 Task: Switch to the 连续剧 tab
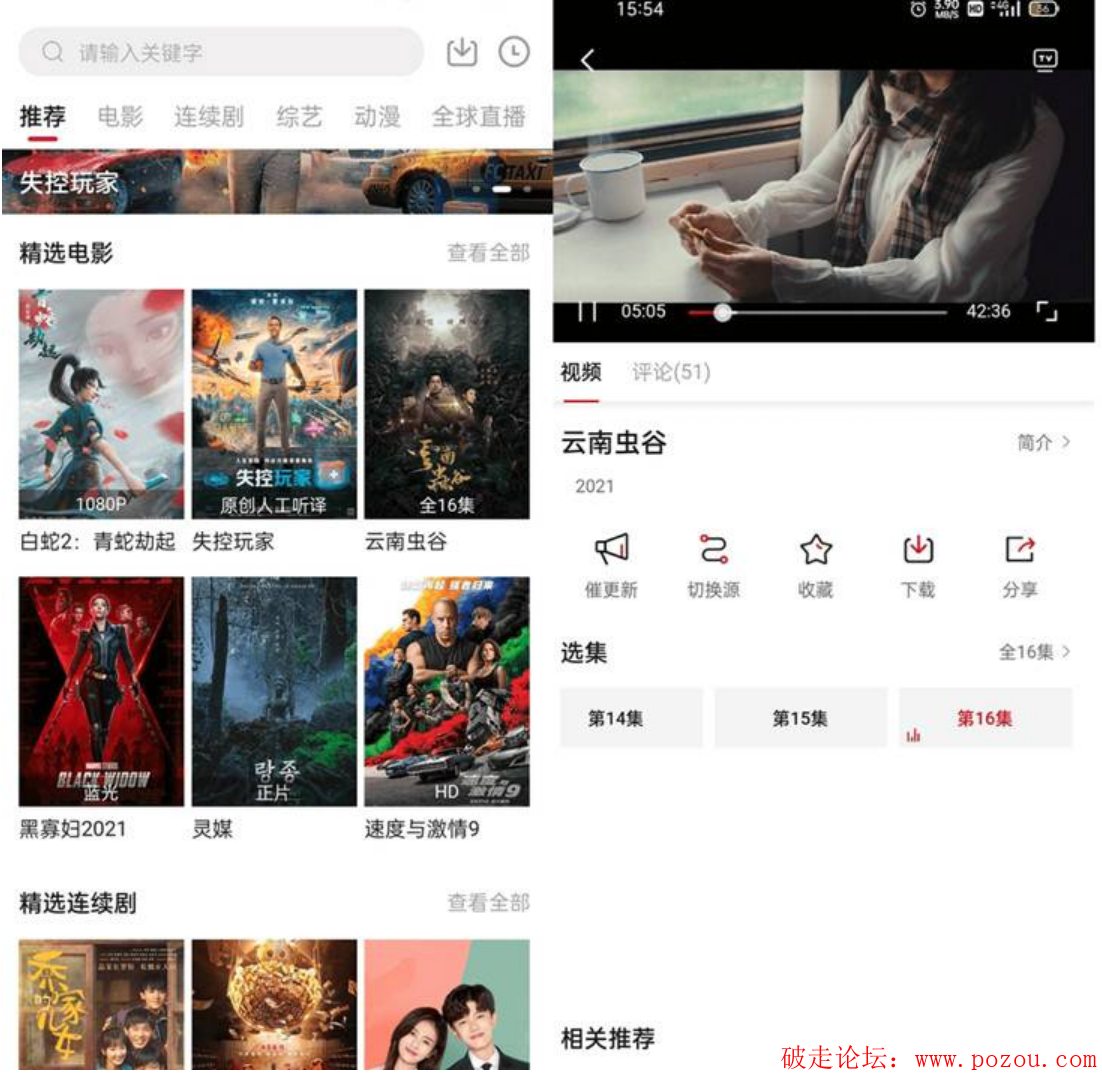208,117
